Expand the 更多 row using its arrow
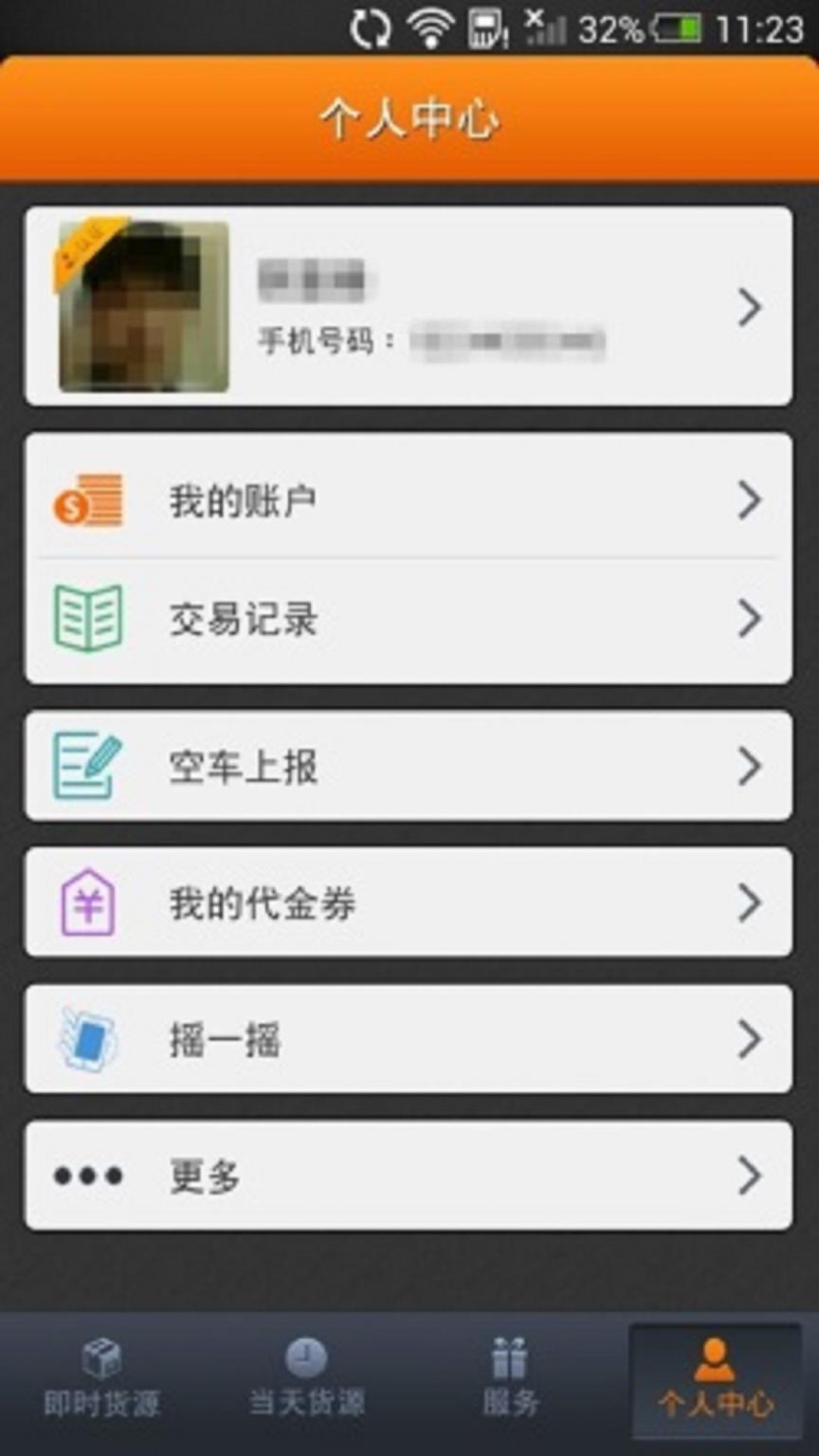The width and height of the screenshot is (819, 1456). pos(752,1175)
